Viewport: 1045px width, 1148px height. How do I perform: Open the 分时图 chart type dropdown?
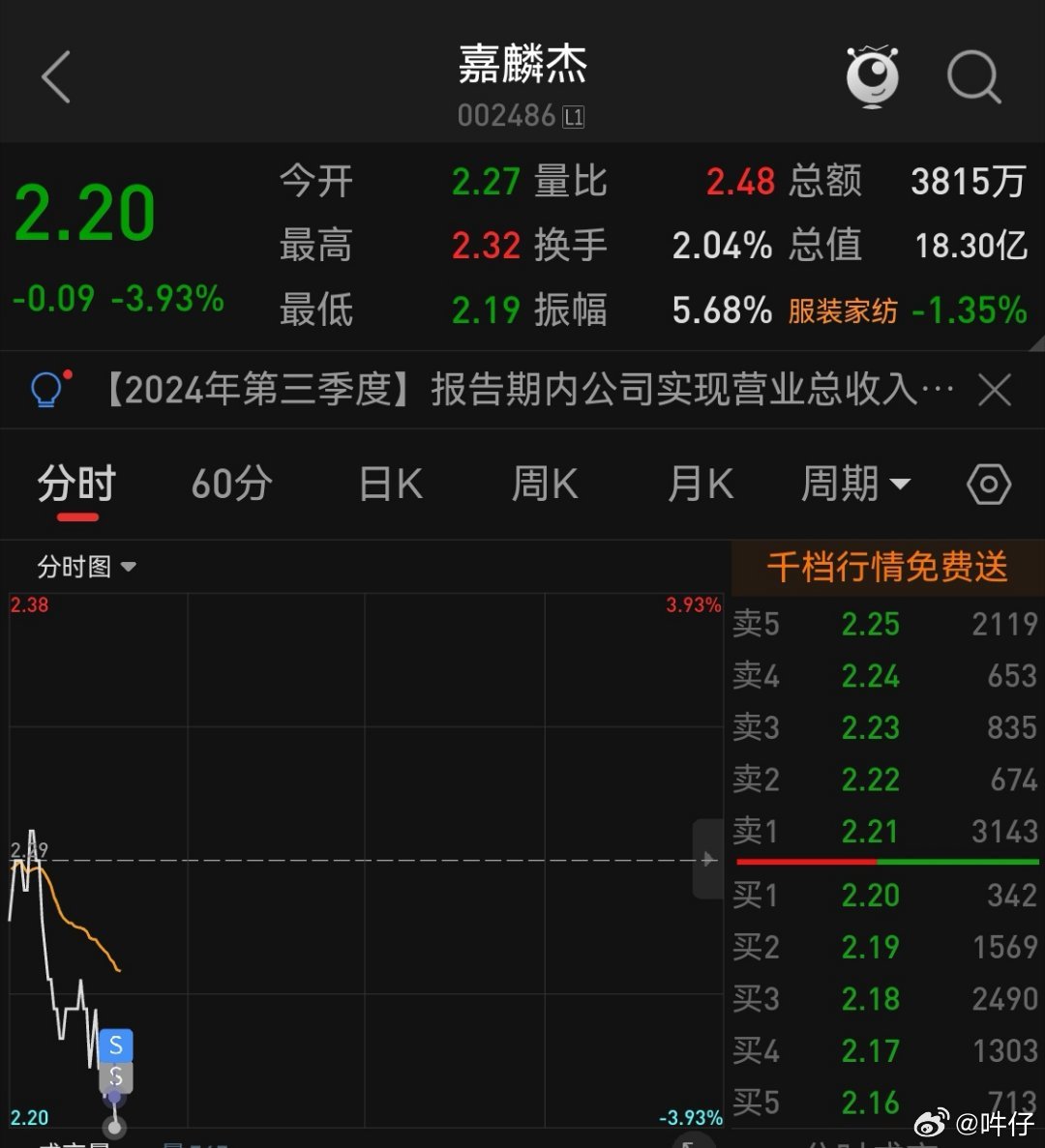(86, 567)
